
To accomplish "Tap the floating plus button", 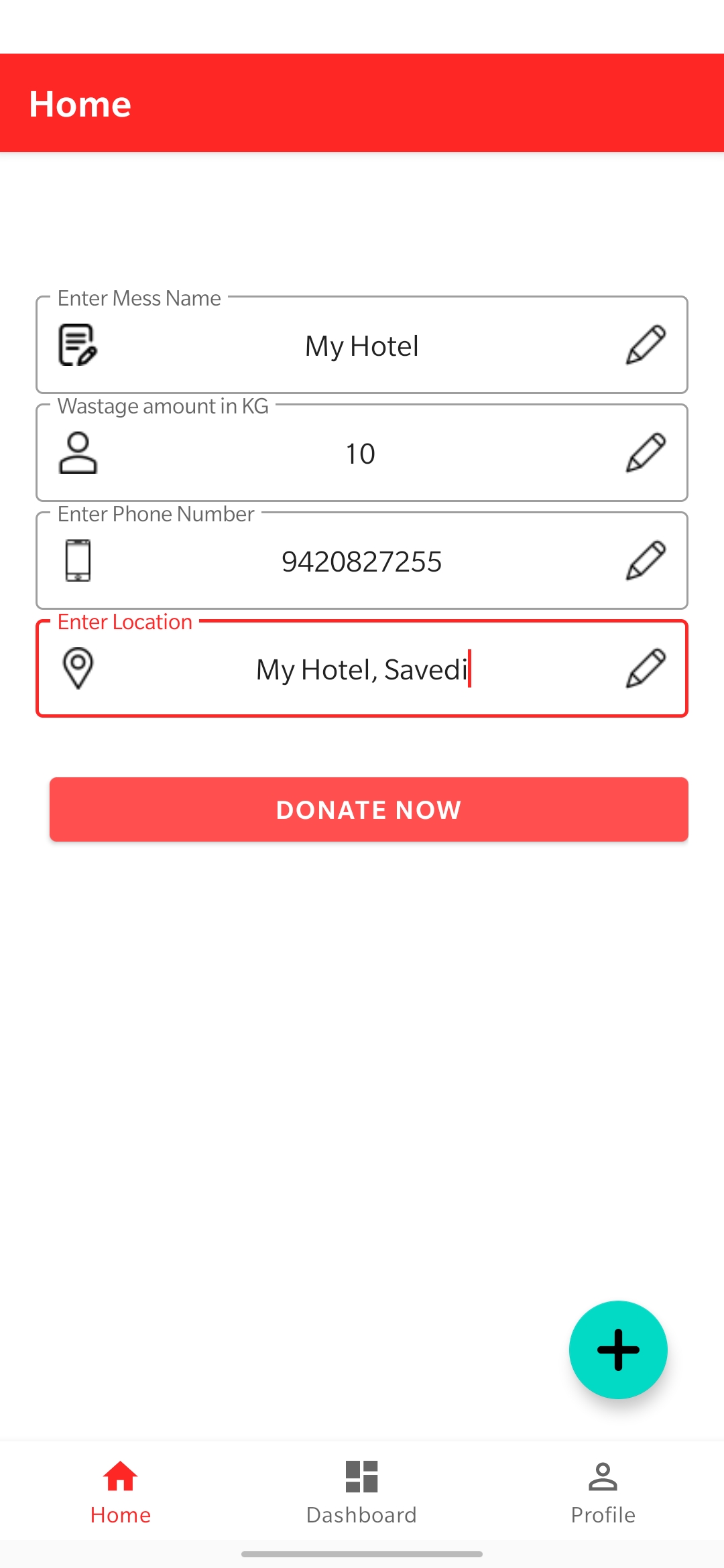I will pyautogui.click(x=618, y=1350).
